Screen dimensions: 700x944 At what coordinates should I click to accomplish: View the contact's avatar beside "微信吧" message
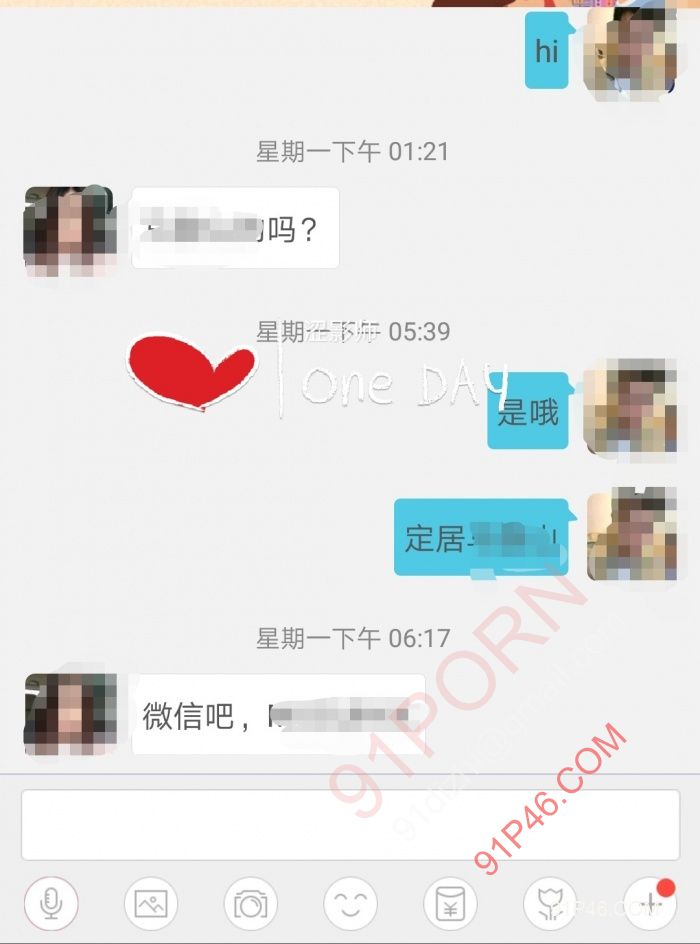[69, 714]
